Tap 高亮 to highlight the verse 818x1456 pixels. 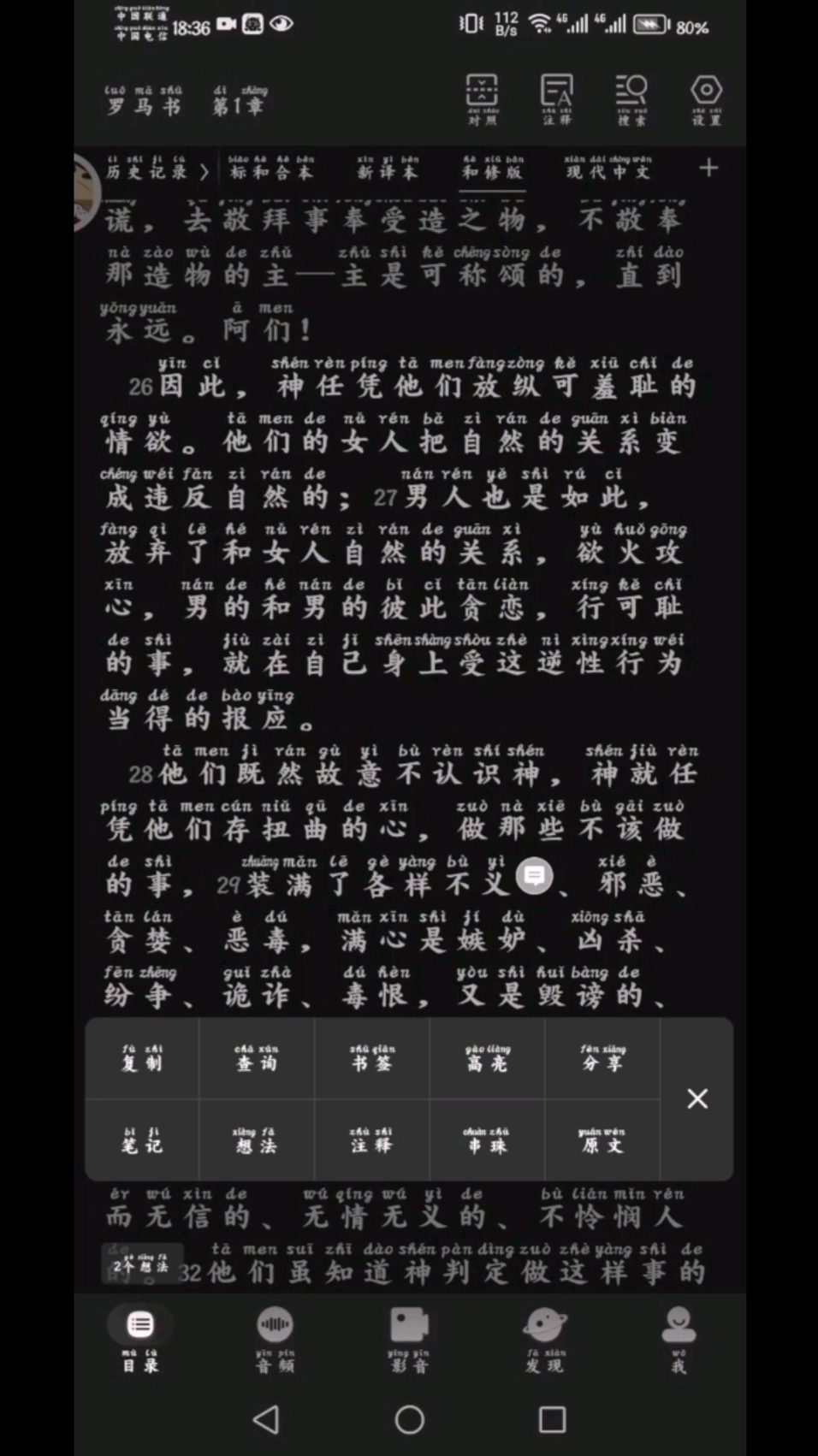(488, 1059)
